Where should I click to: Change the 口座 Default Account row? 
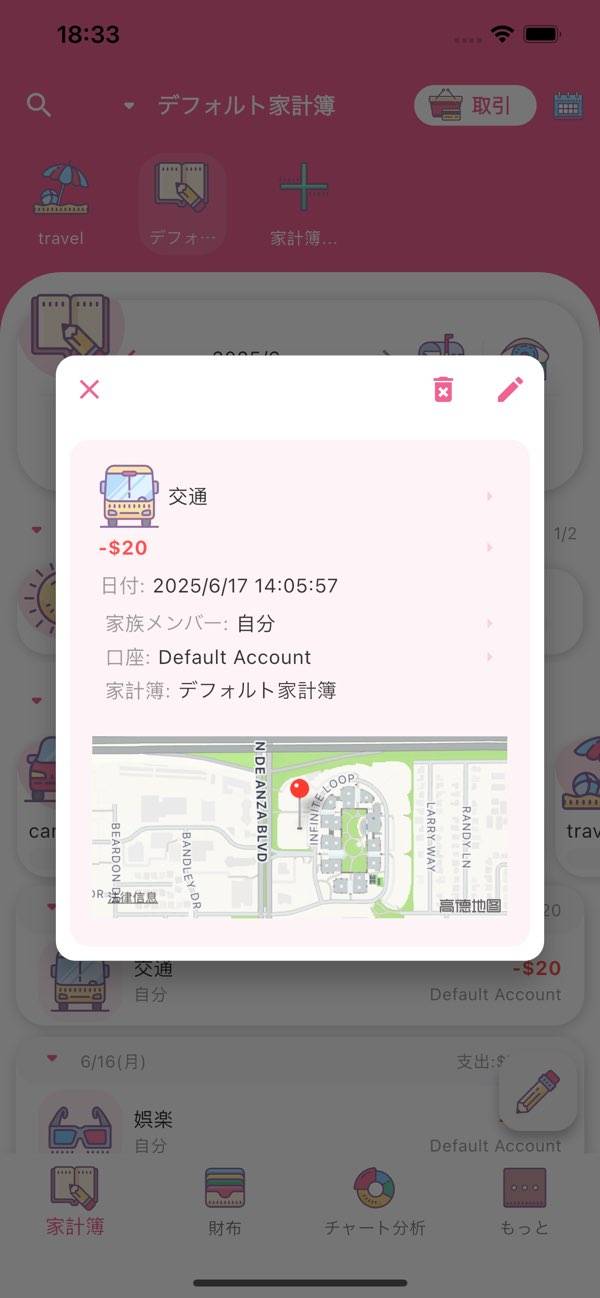point(298,657)
